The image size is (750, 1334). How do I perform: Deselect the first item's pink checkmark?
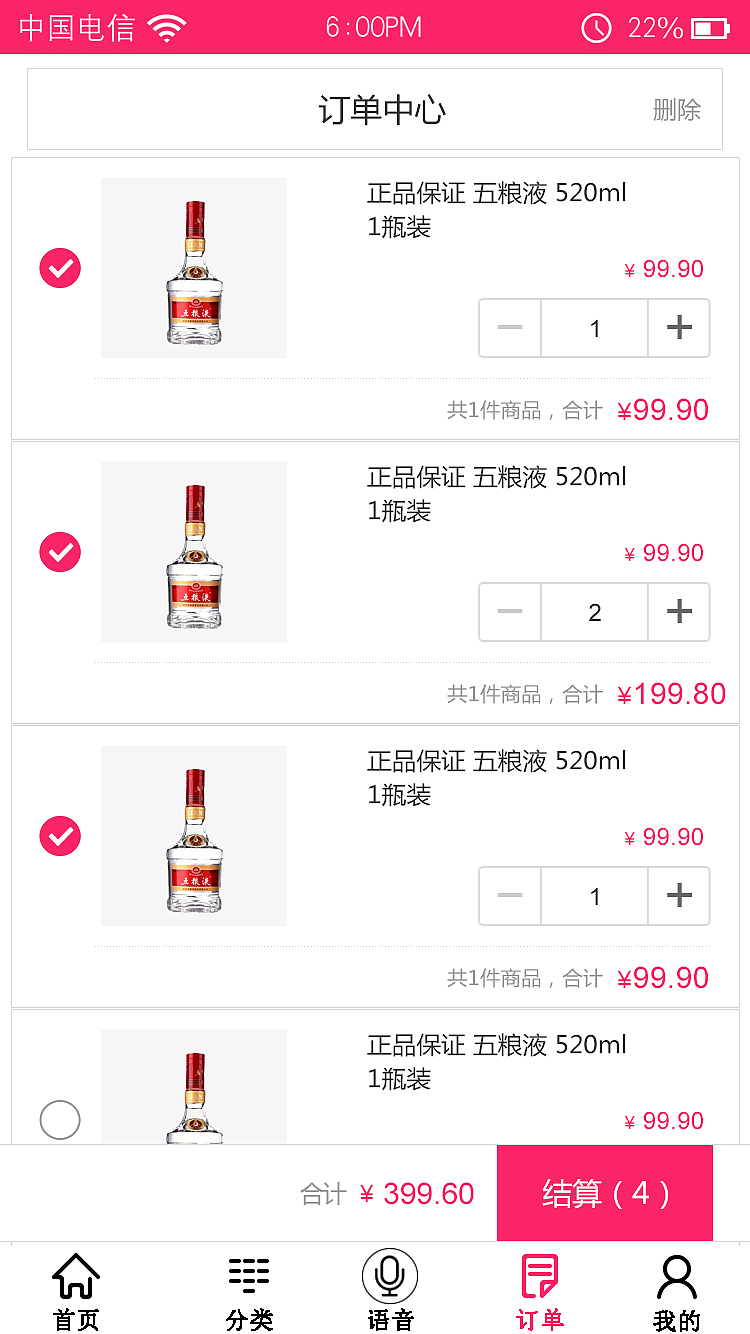pyautogui.click(x=60, y=268)
